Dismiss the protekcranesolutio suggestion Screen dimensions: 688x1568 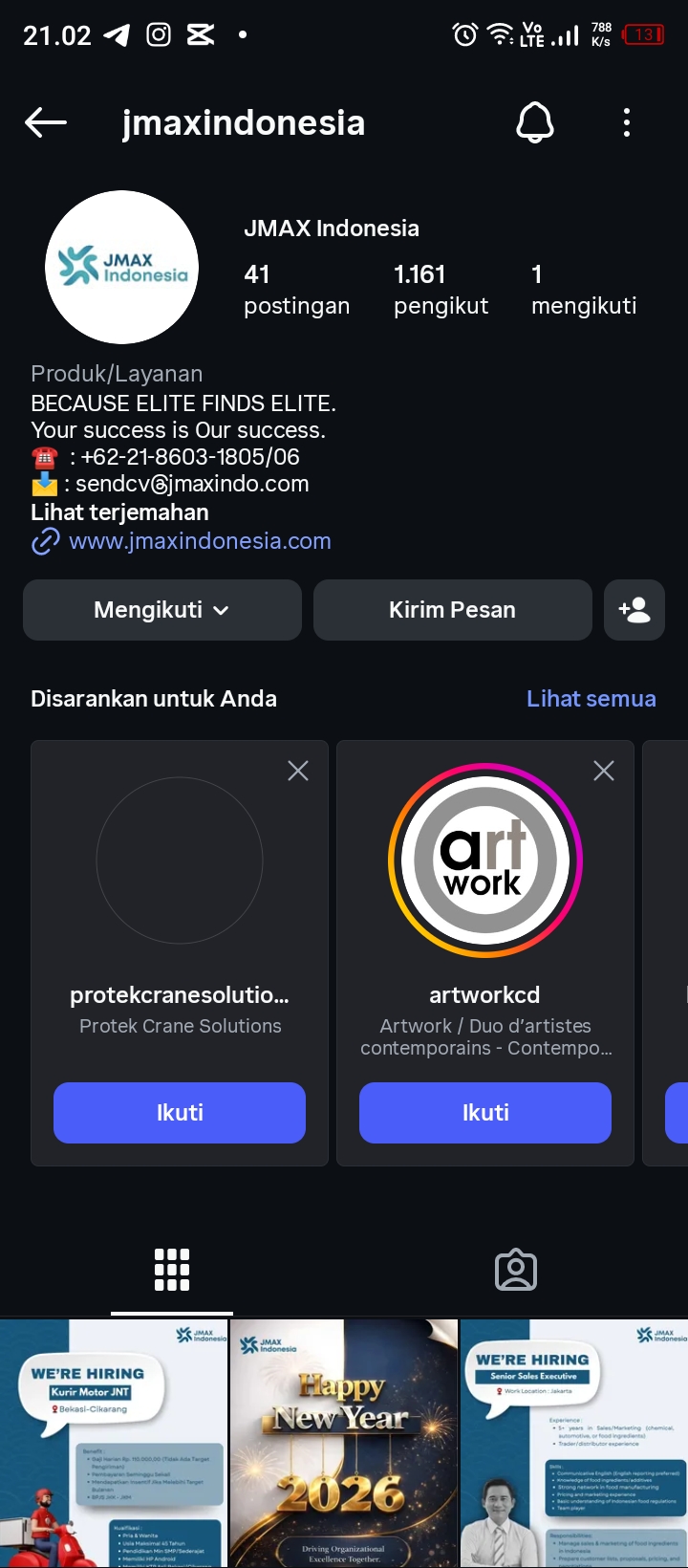pyautogui.click(x=298, y=771)
